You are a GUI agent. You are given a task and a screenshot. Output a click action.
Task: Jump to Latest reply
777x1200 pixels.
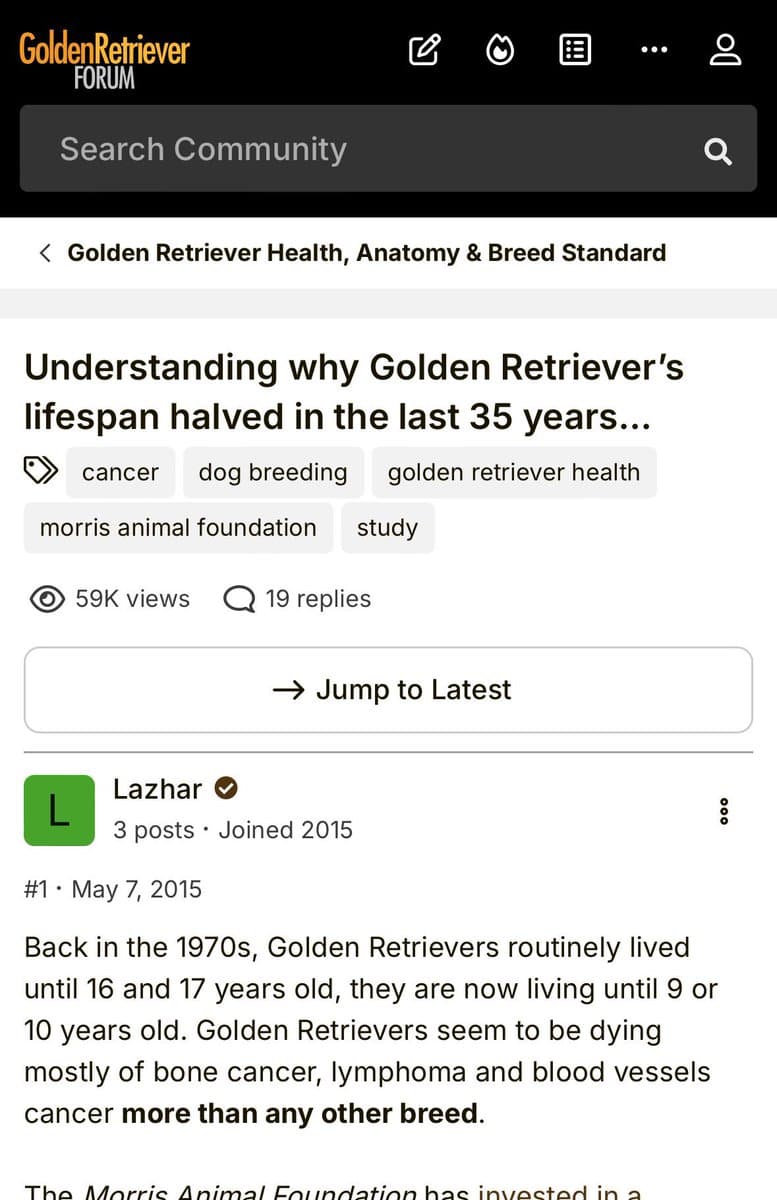pyautogui.click(x=388, y=690)
